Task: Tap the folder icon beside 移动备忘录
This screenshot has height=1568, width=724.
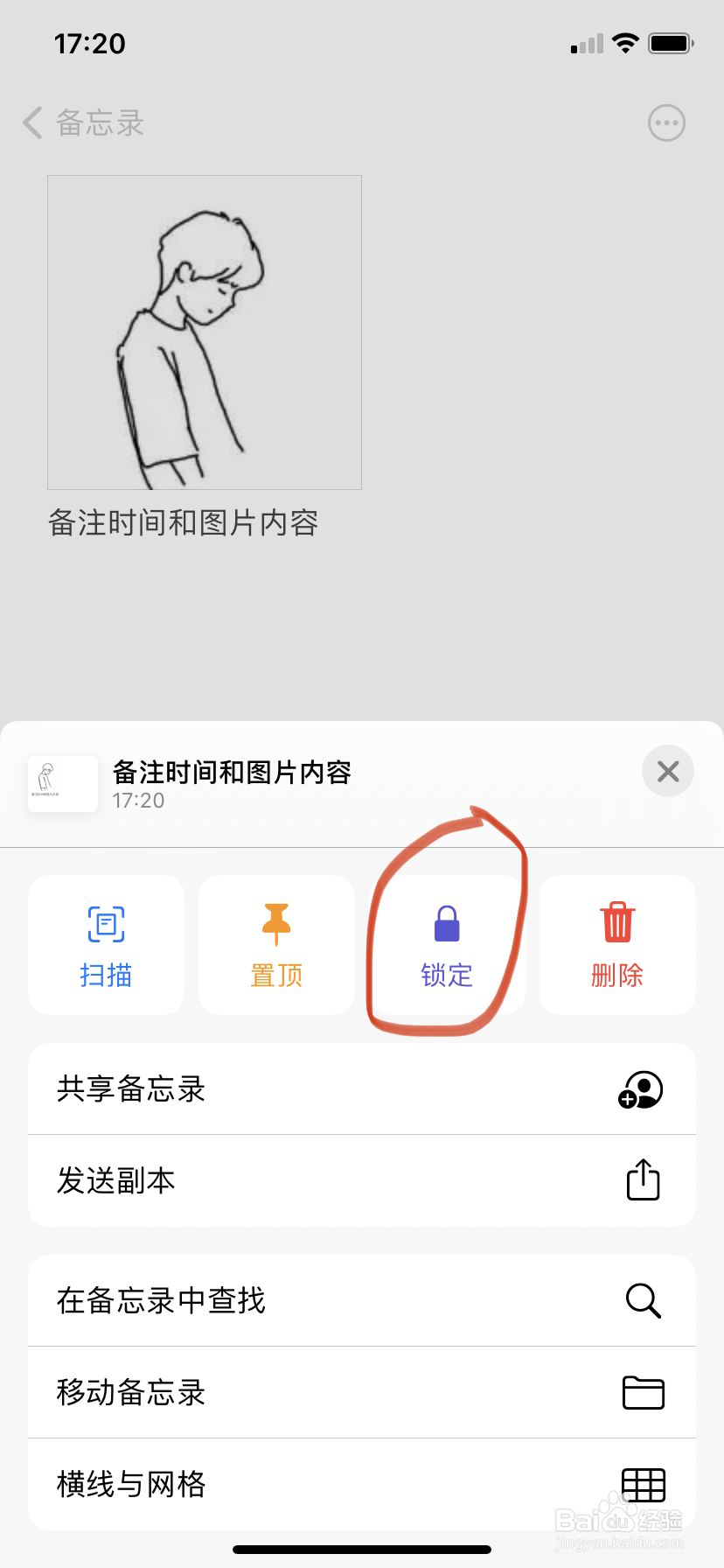Action: [643, 1392]
